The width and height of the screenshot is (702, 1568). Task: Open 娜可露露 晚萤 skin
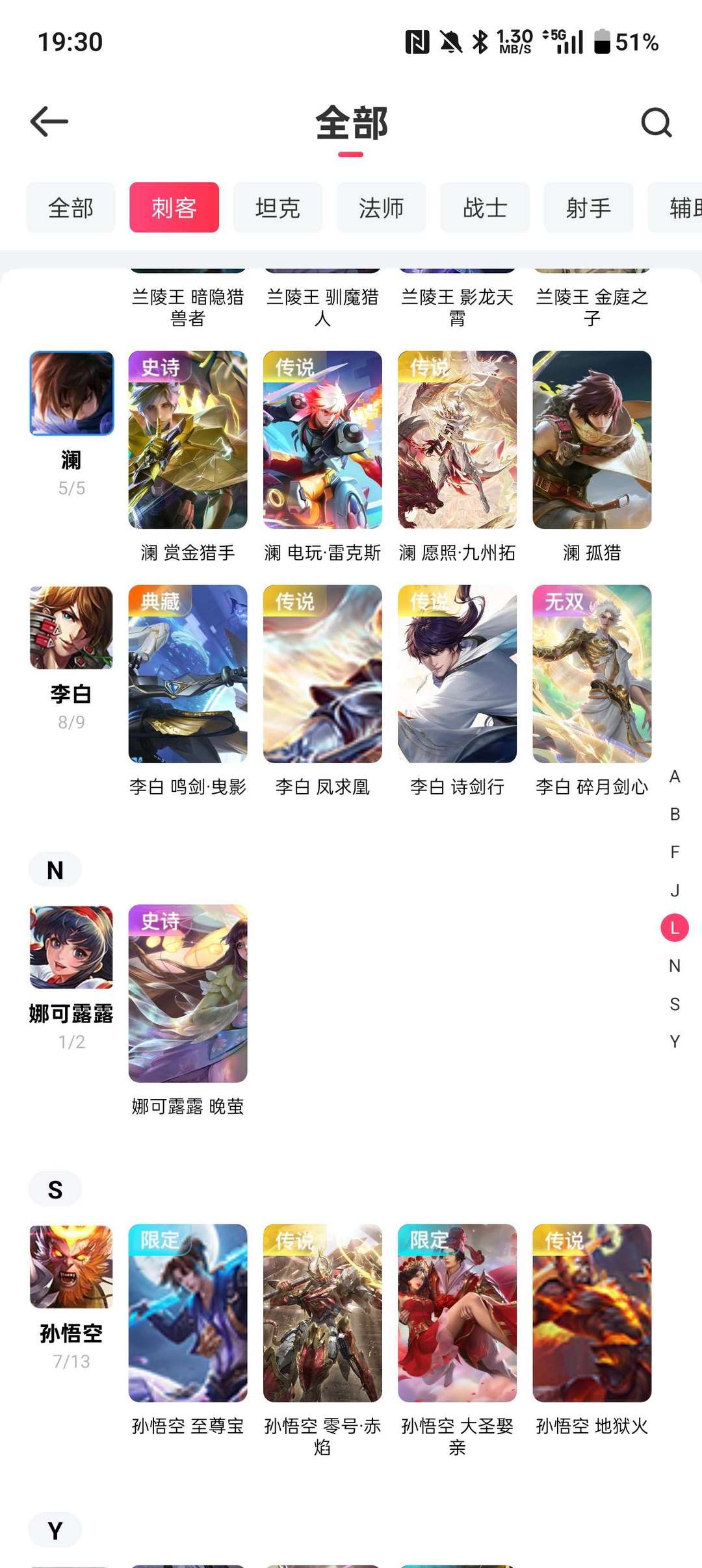[x=188, y=994]
